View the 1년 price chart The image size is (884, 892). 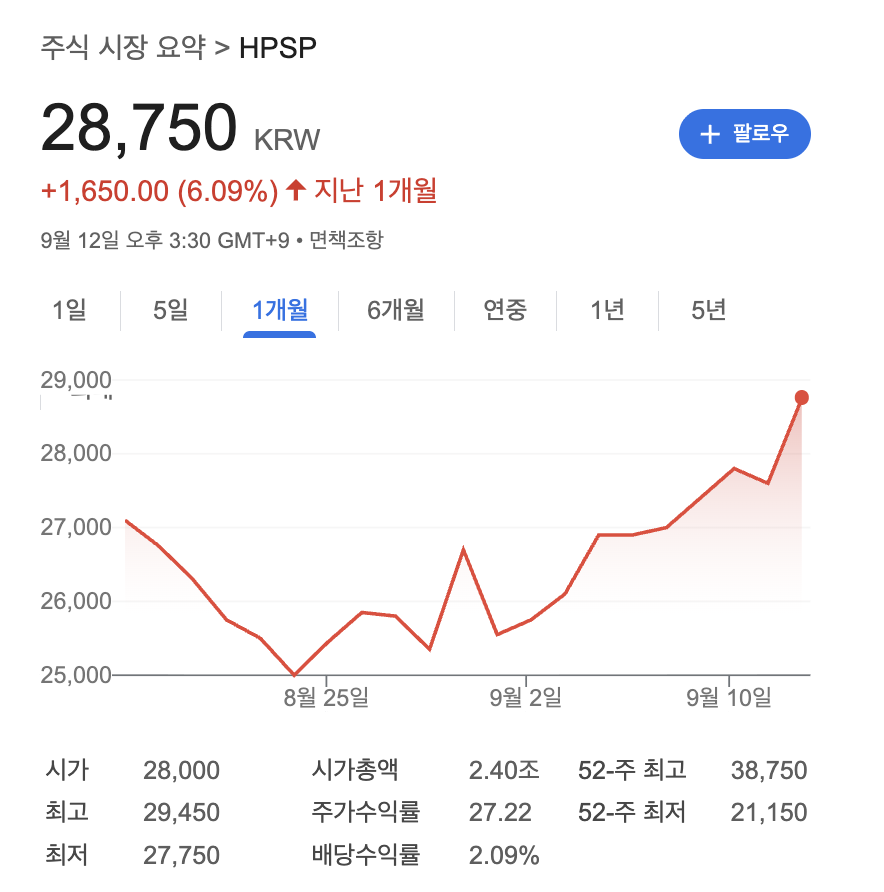(x=607, y=310)
